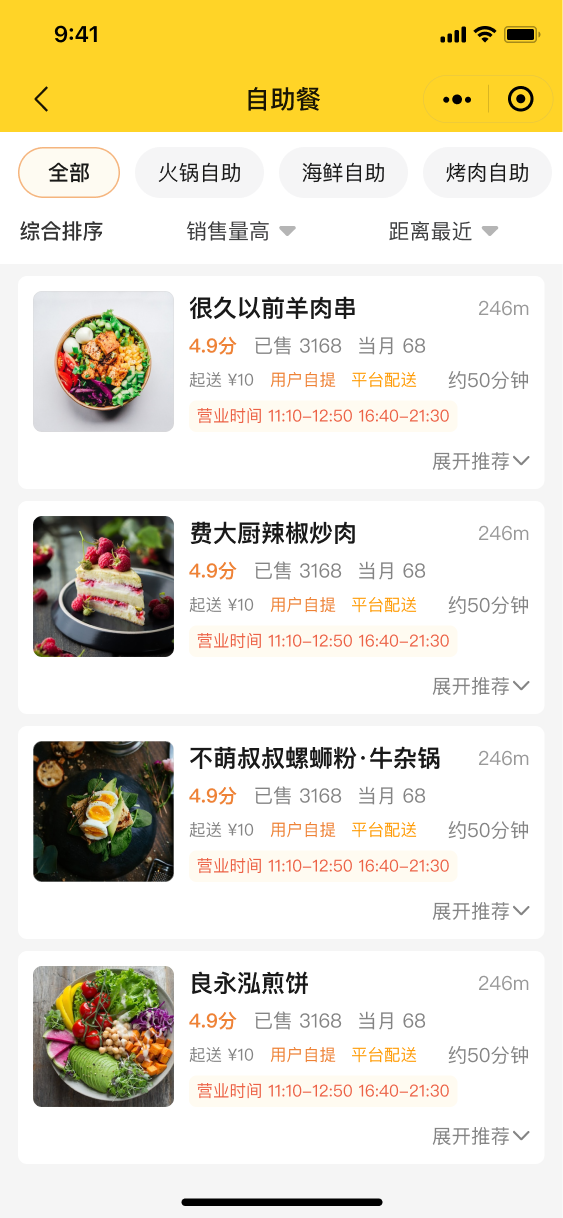Open the 距离最近 sort dropdown

pos(443,232)
